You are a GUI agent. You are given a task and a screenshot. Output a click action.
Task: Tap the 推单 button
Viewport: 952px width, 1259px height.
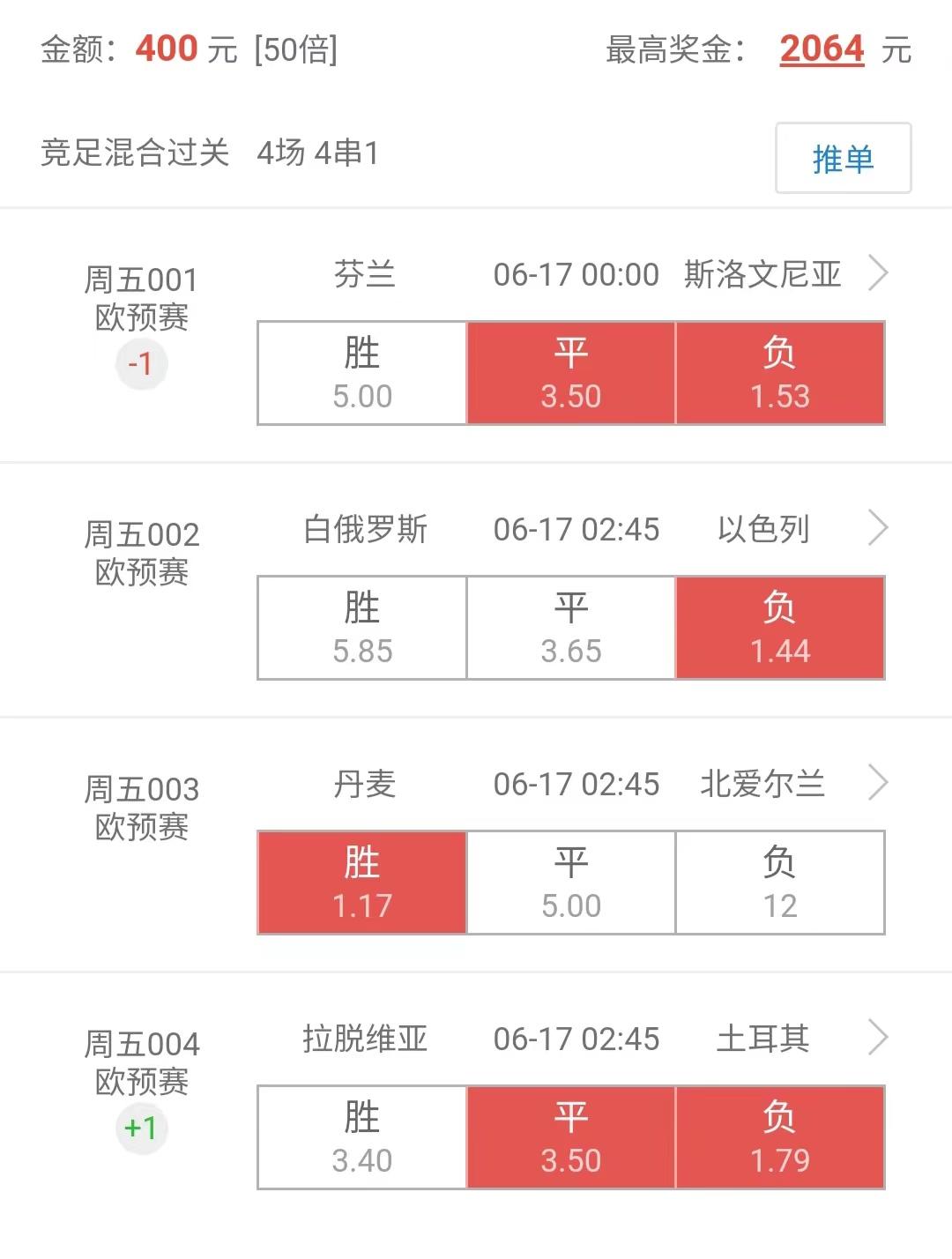[x=842, y=159]
